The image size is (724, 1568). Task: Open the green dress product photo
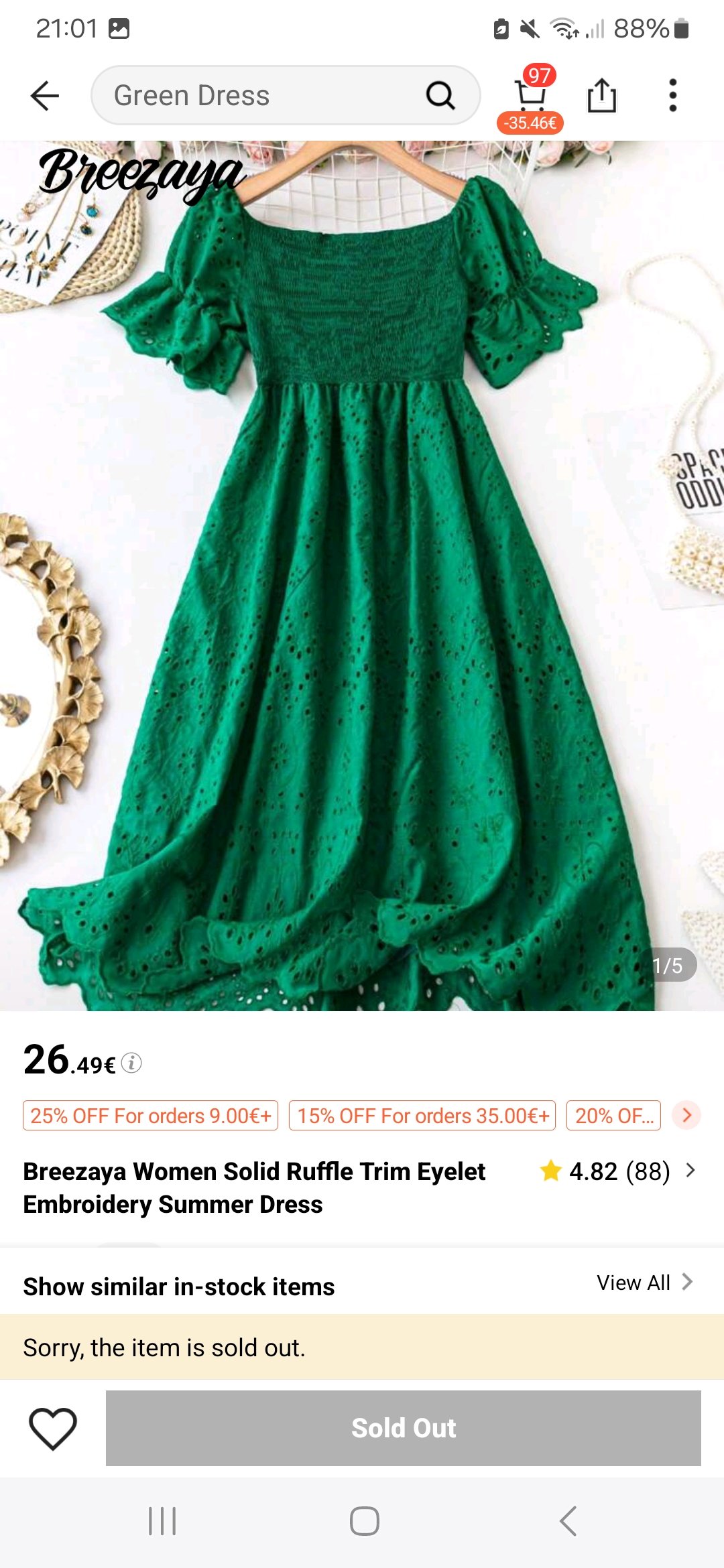pyautogui.click(x=362, y=576)
